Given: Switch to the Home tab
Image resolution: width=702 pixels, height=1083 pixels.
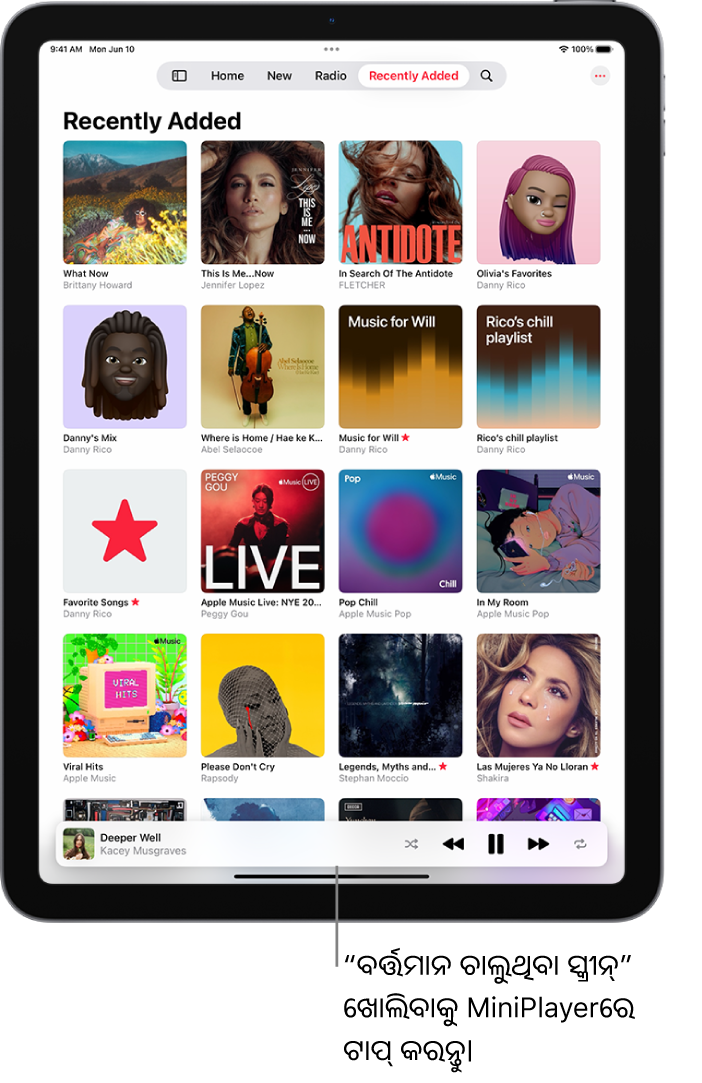Looking at the screenshot, I should [x=227, y=76].
